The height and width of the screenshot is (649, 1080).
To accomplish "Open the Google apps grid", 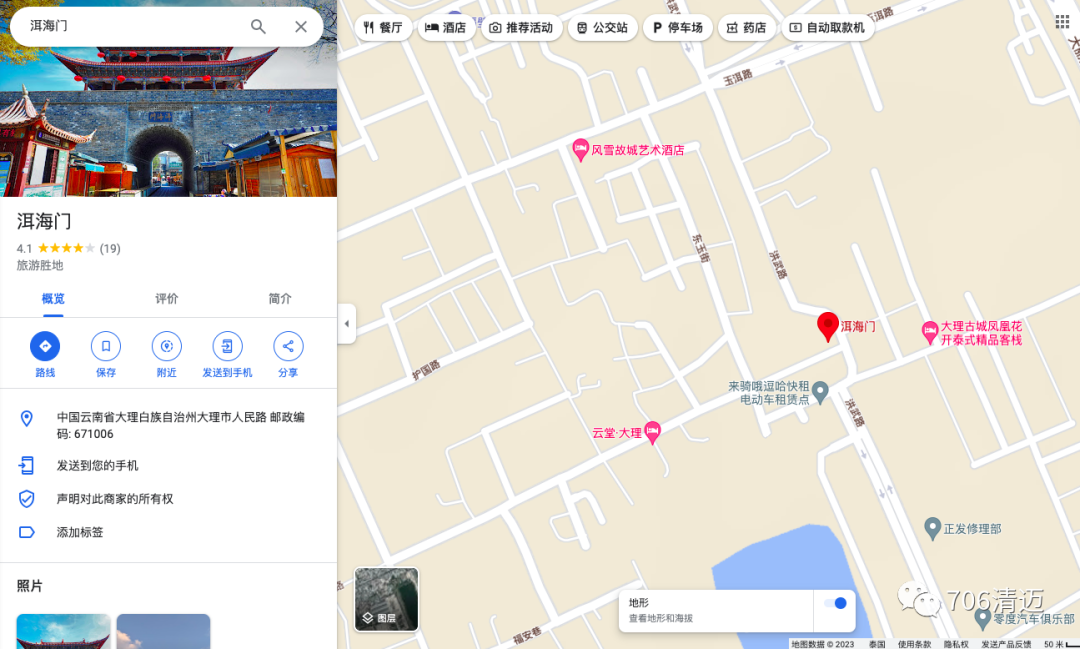I will 1062,22.
